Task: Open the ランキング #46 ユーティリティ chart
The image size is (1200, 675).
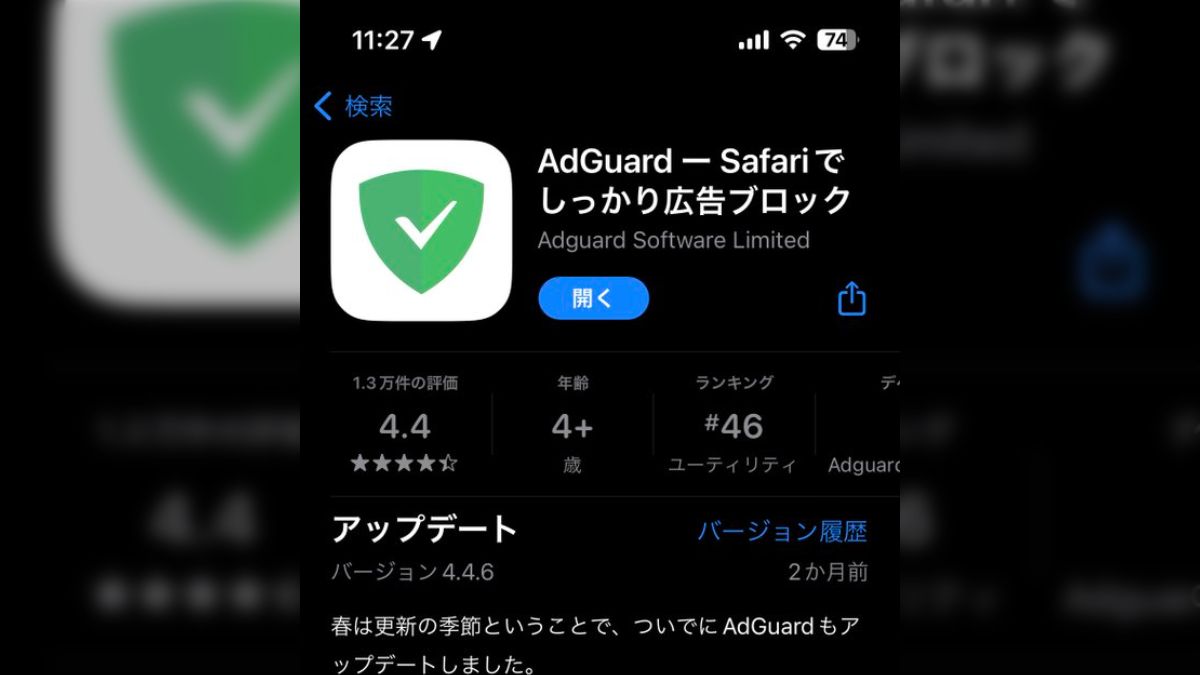Action: [734, 425]
